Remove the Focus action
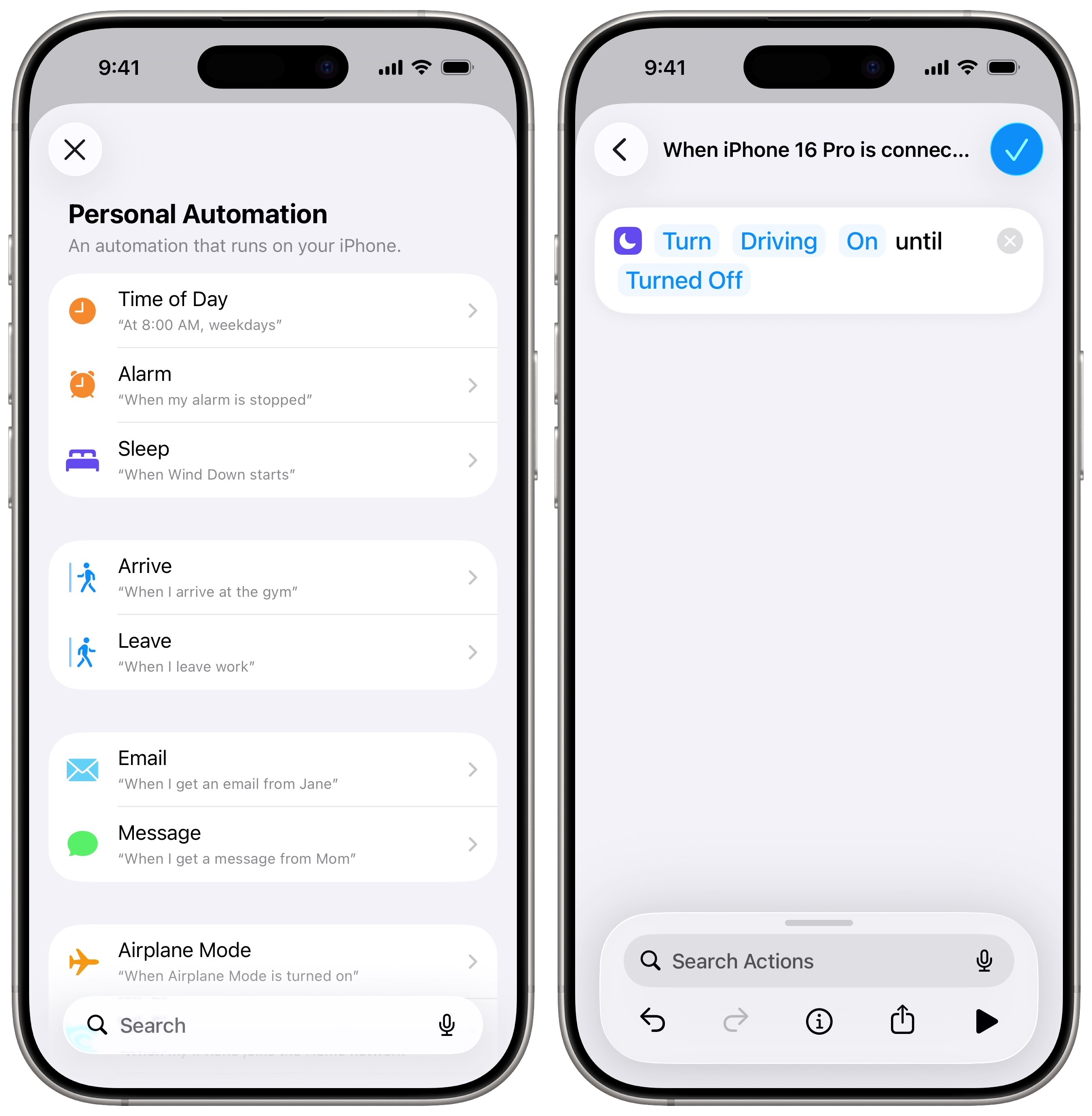The height and width of the screenshot is (1116, 1092). tap(1009, 241)
